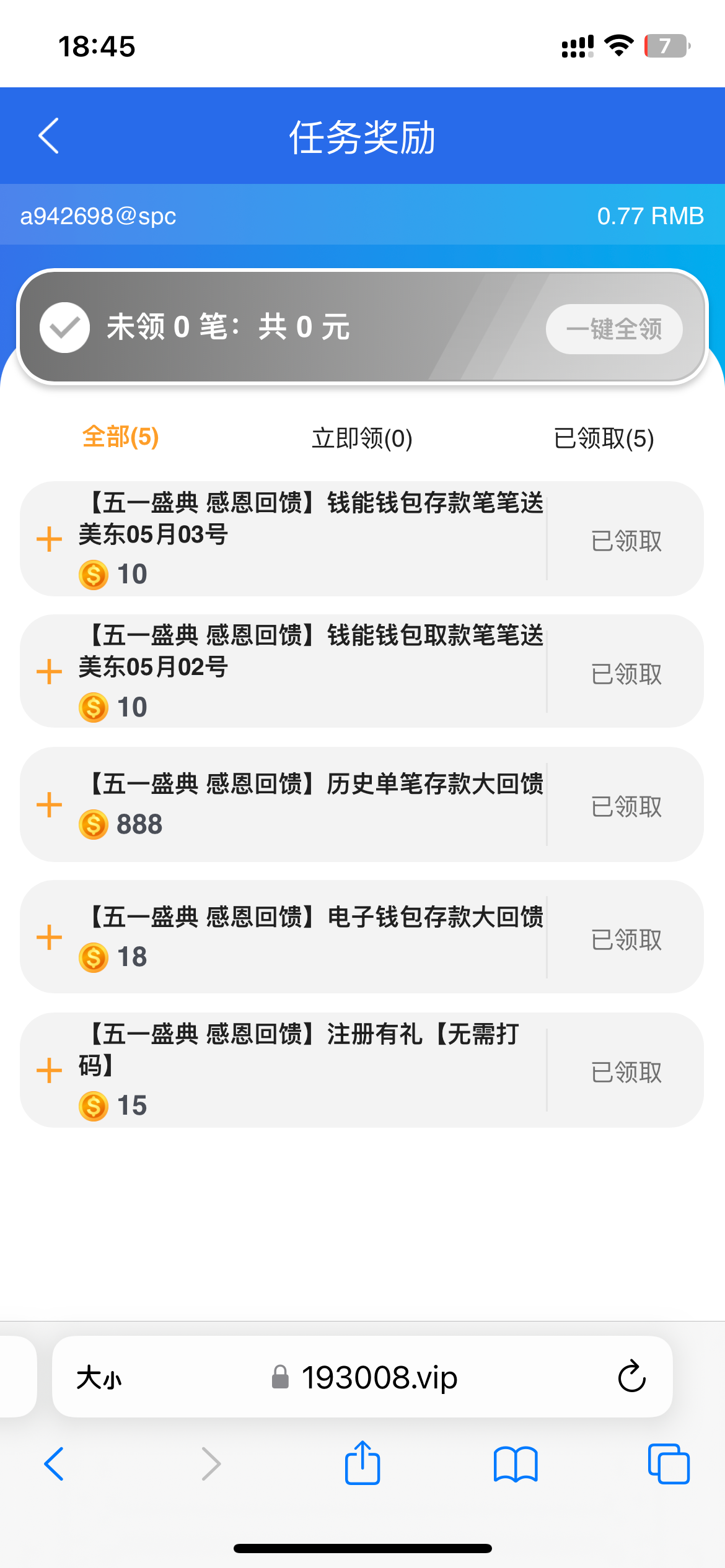
Task: Switch to the 全部(5) tab
Action: click(121, 437)
